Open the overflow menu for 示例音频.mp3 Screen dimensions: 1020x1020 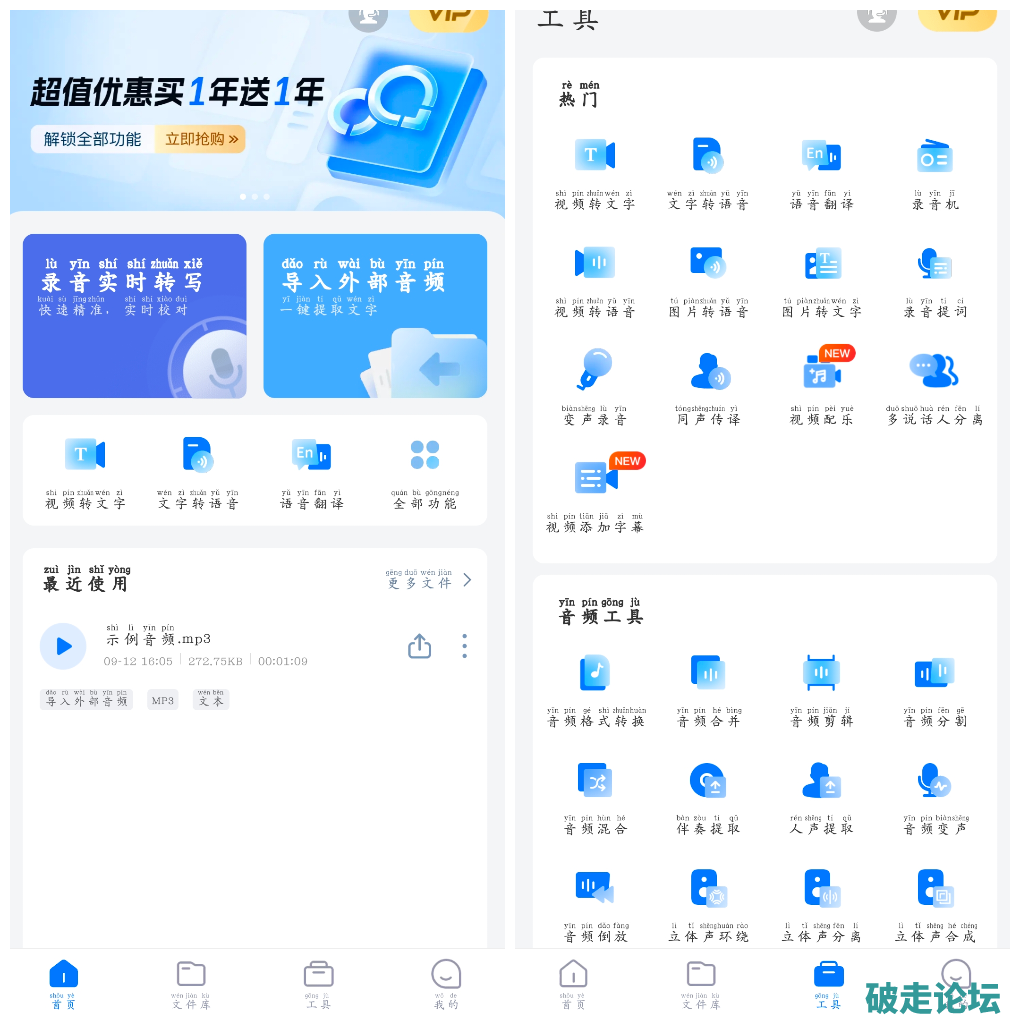[x=464, y=646]
